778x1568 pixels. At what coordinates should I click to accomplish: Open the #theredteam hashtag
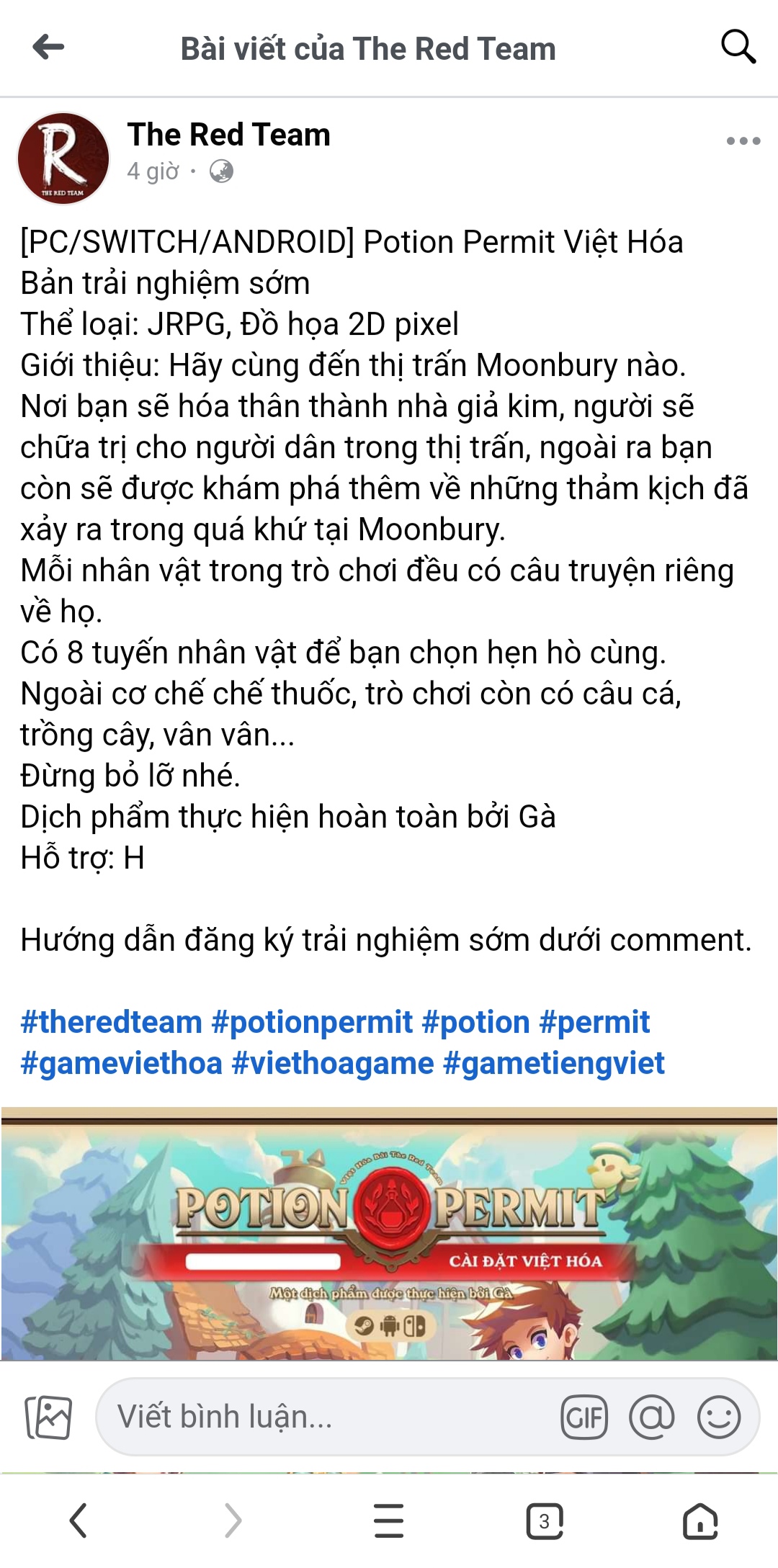coord(112,1022)
